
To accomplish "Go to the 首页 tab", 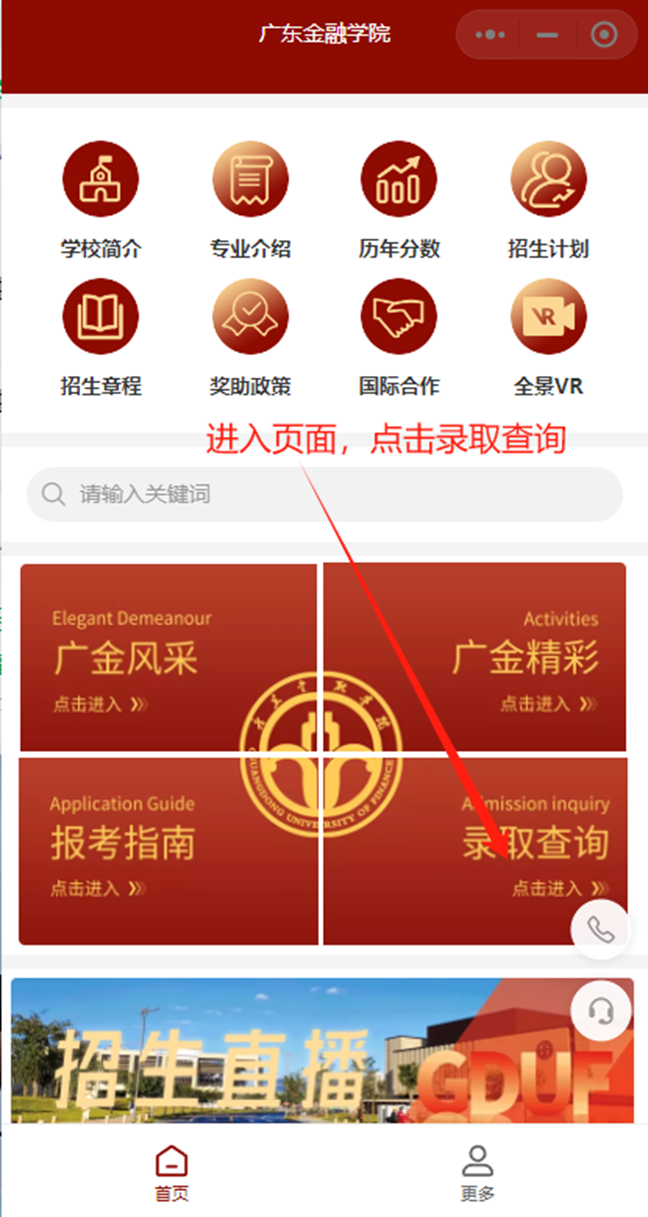I will [171, 1172].
